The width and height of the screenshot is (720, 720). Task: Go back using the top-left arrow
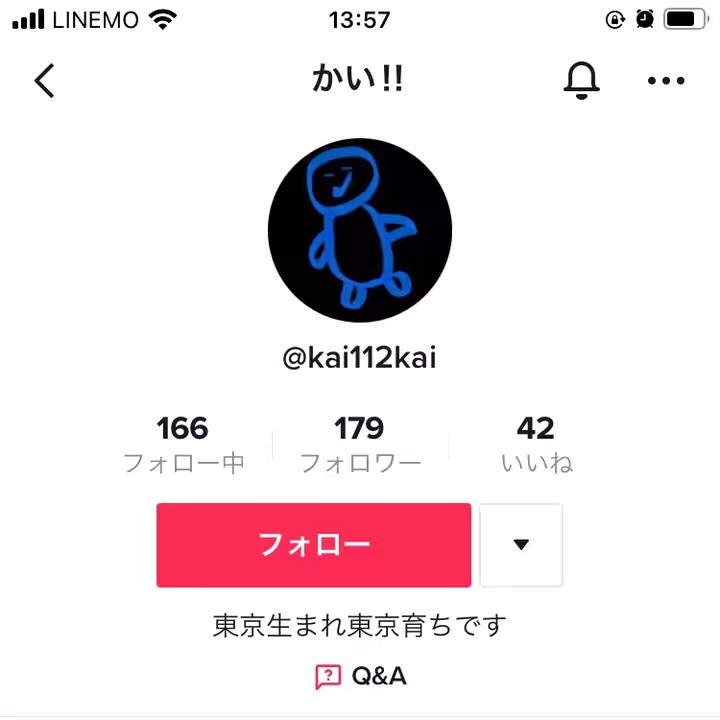pyautogui.click(x=44, y=80)
